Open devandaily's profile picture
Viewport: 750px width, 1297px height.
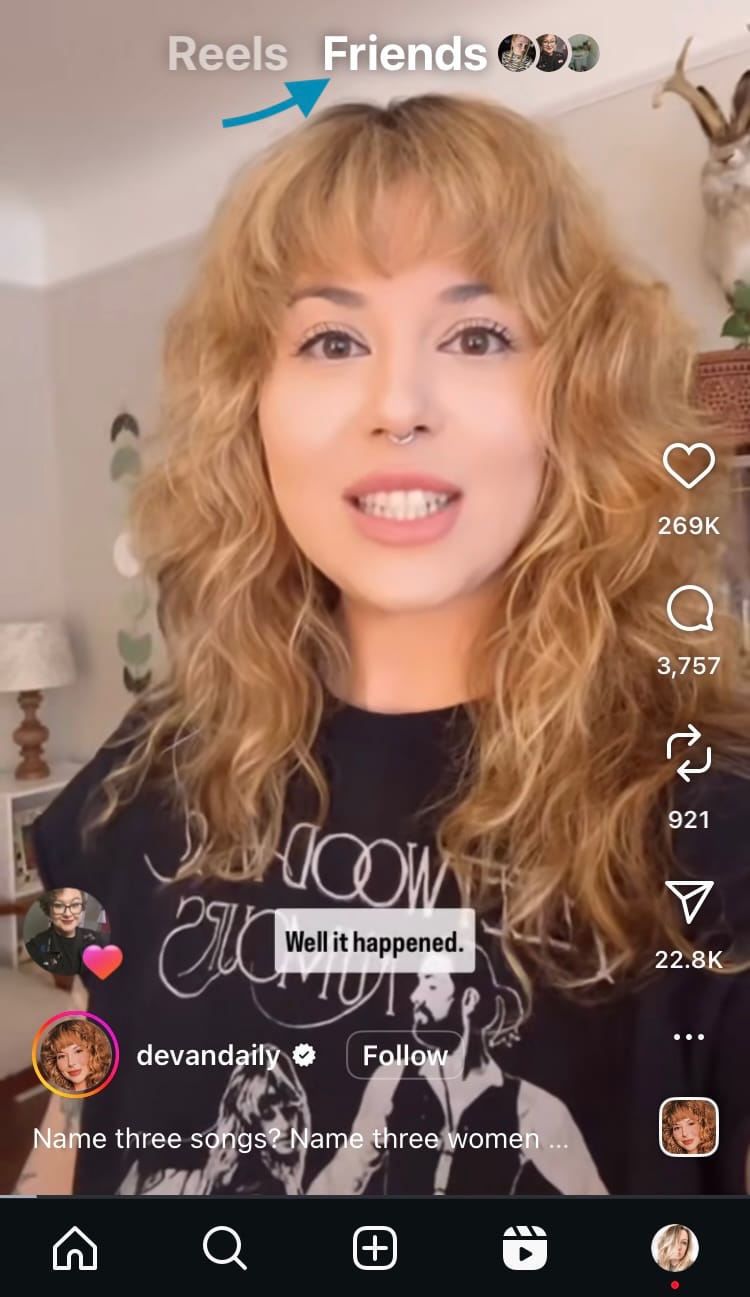(x=75, y=1056)
